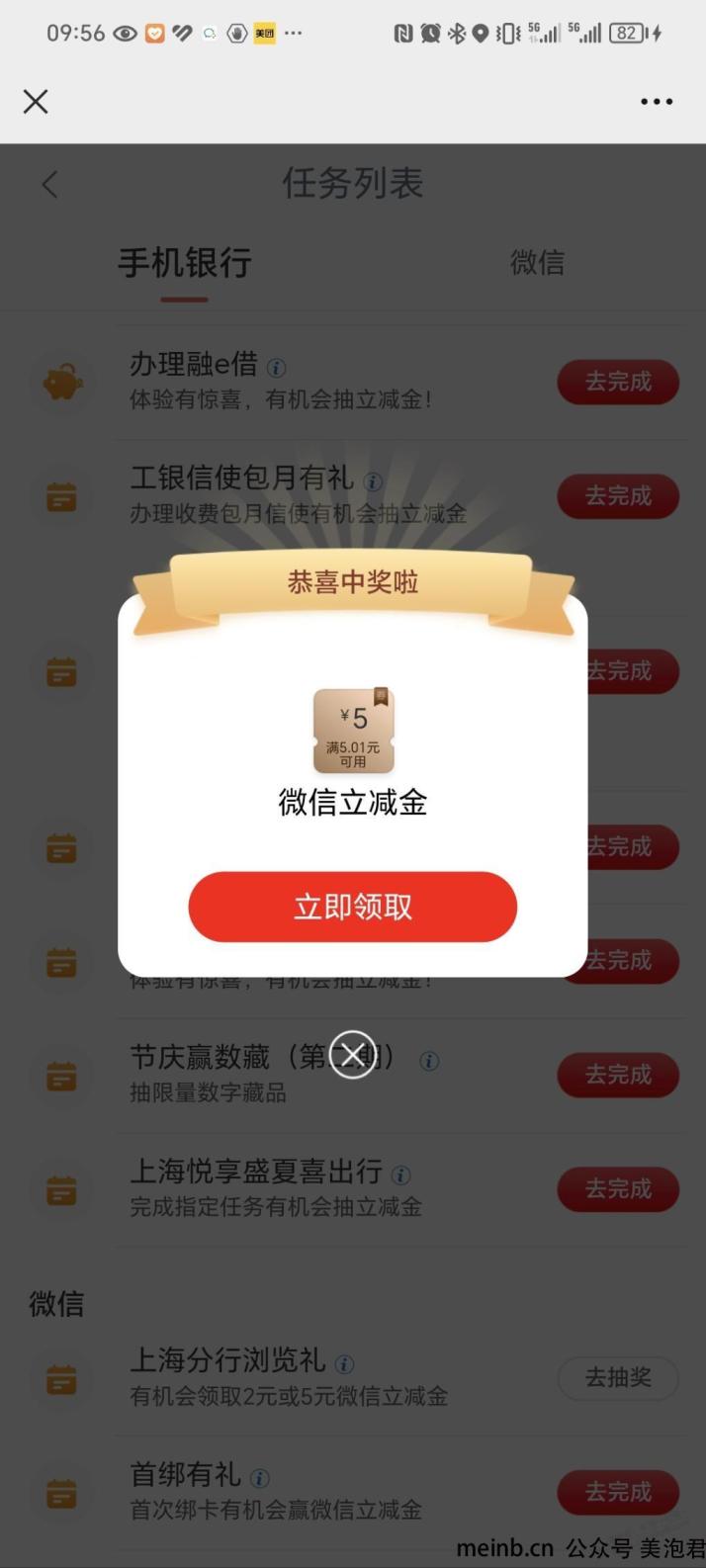Image resolution: width=706 pixels, height=1568 pixels.
Task: Select the 手机银行 tab
Action: (x=184, y=263)
